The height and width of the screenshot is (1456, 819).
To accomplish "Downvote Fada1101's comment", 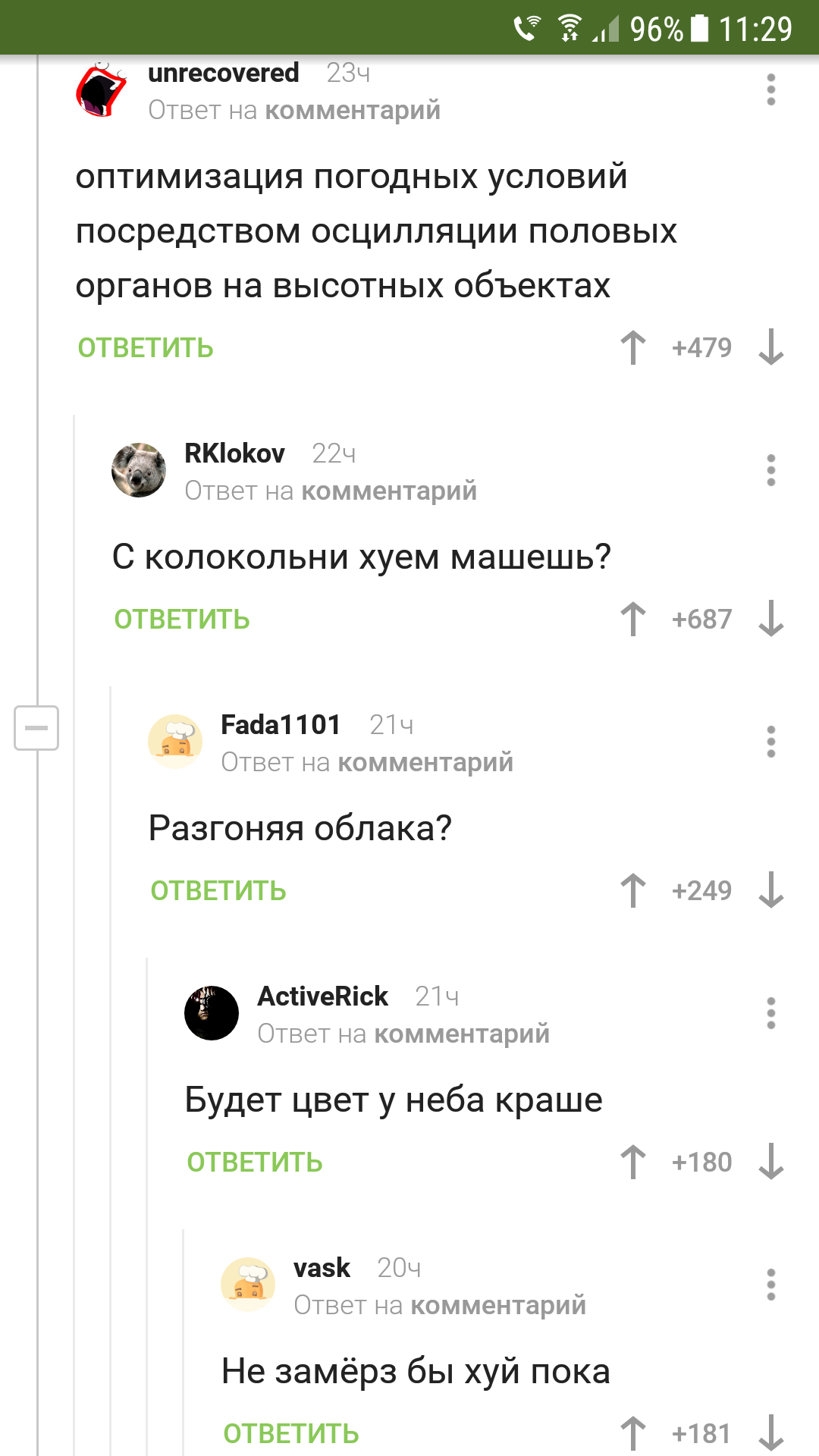I will (770, 891).
